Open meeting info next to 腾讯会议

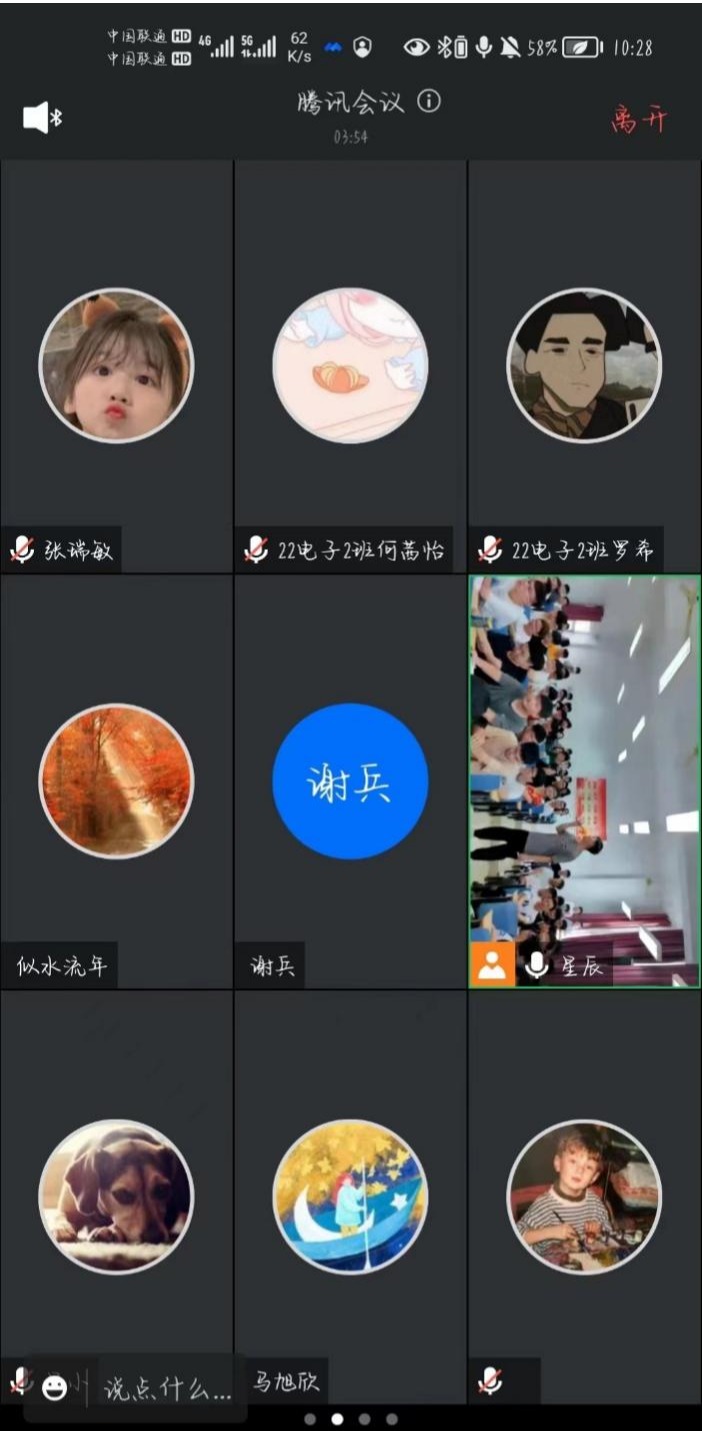(x=429, y=102)
